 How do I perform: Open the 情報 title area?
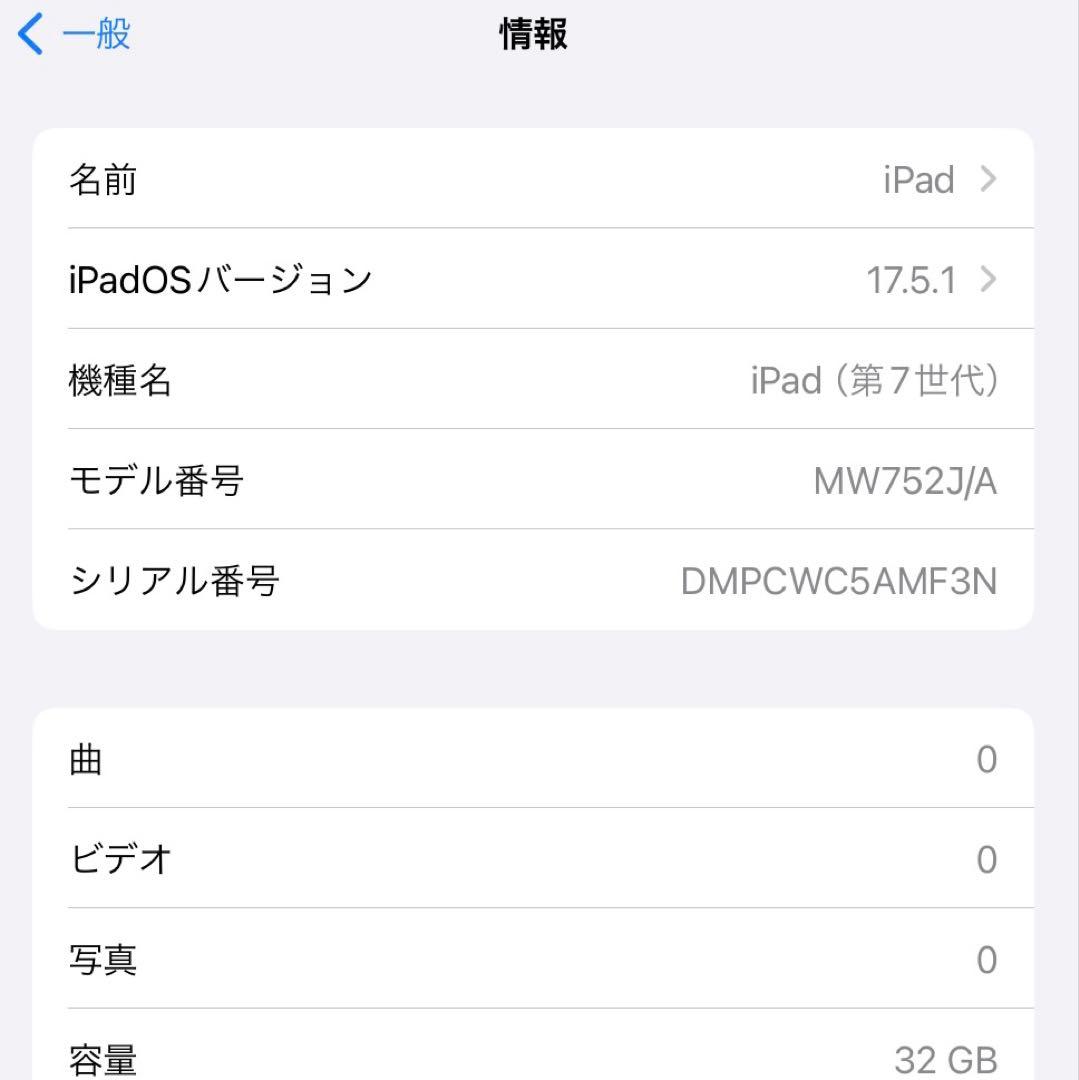click(x=533, y=33)
